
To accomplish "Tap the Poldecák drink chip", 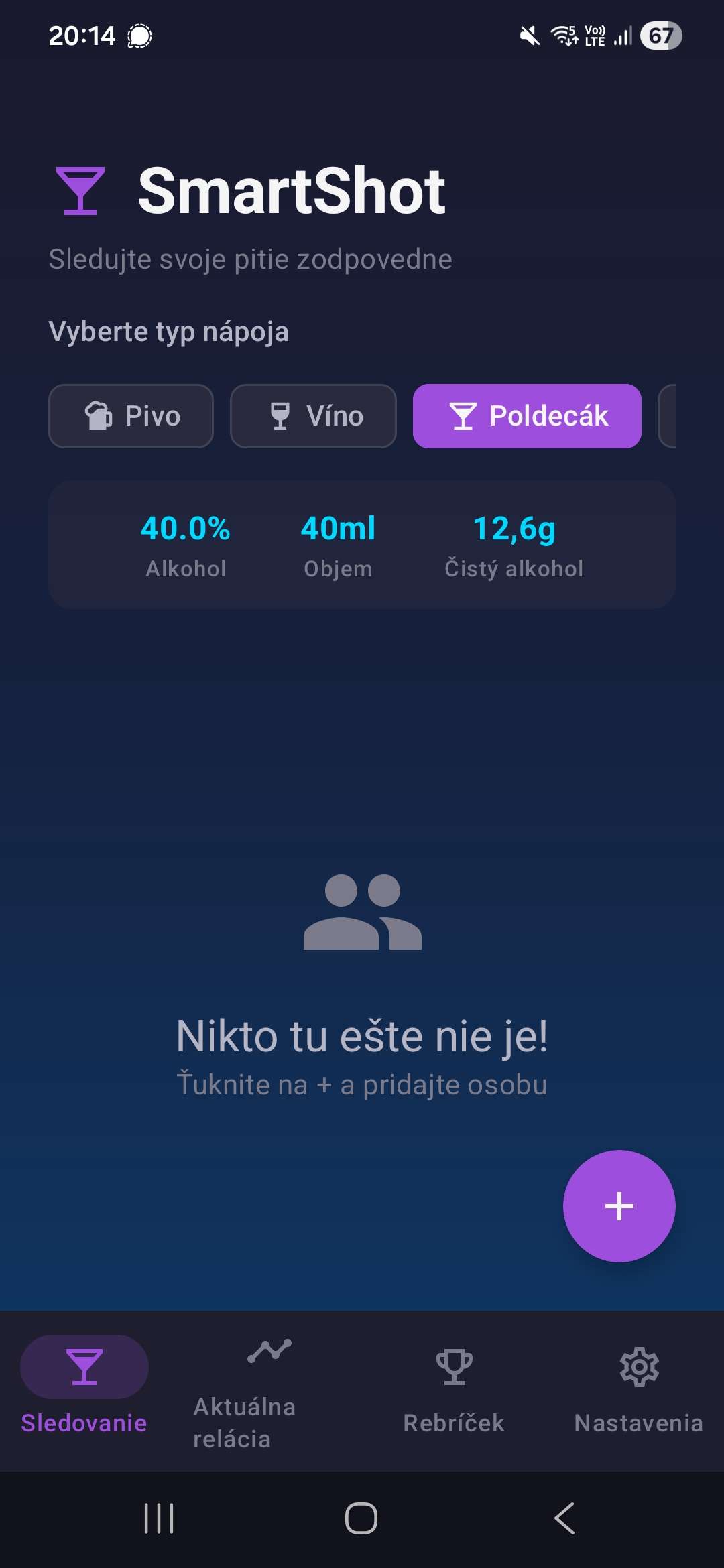I will pyautogui.click(x=527, y=416).
